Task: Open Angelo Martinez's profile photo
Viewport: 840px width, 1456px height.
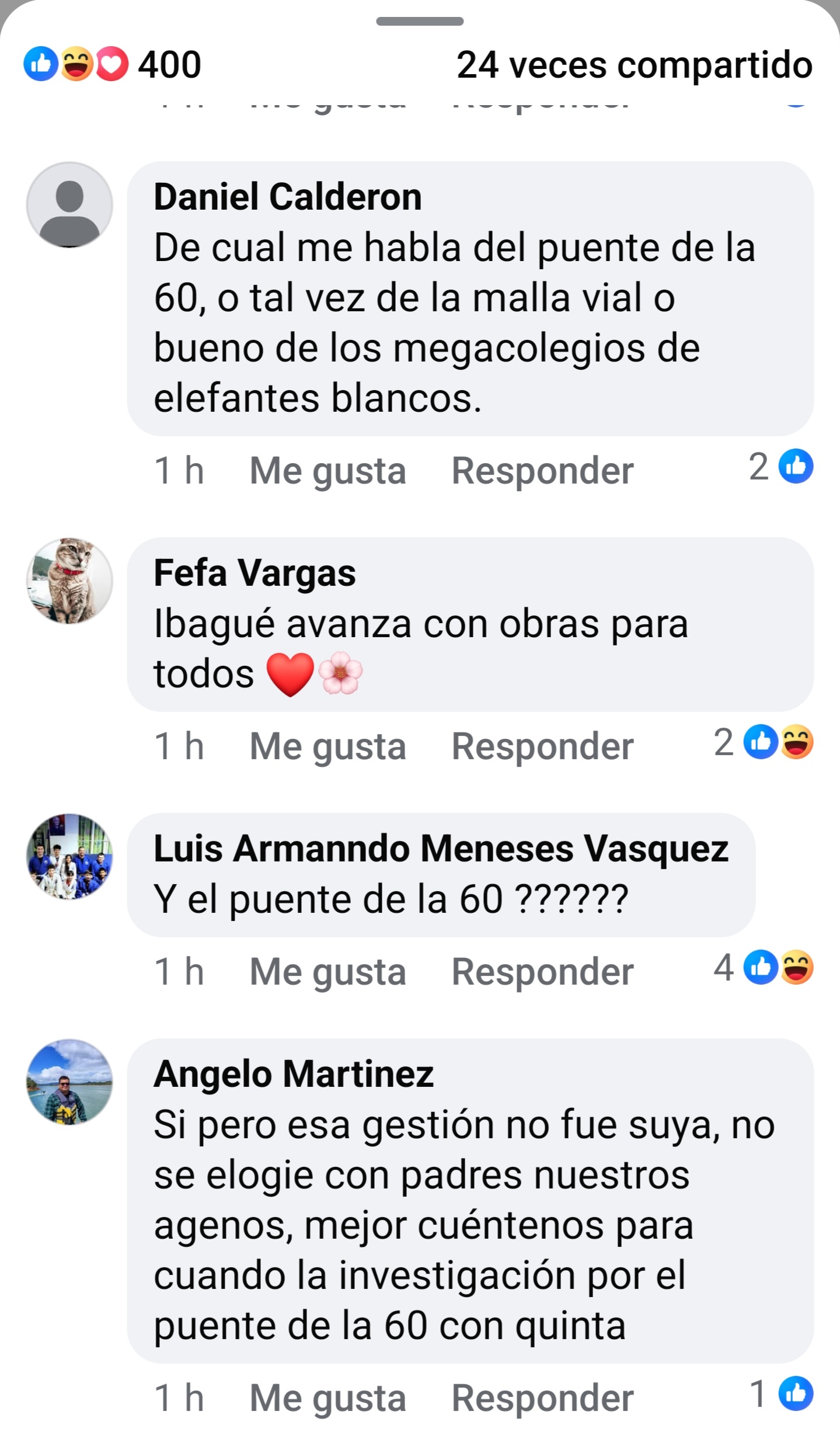Action: 69,1082
